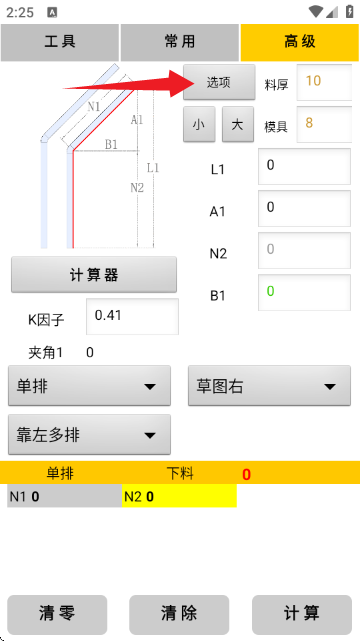Edit the K因子 field
The width and height of the screenshot is (360, 641).
point(132,316)
